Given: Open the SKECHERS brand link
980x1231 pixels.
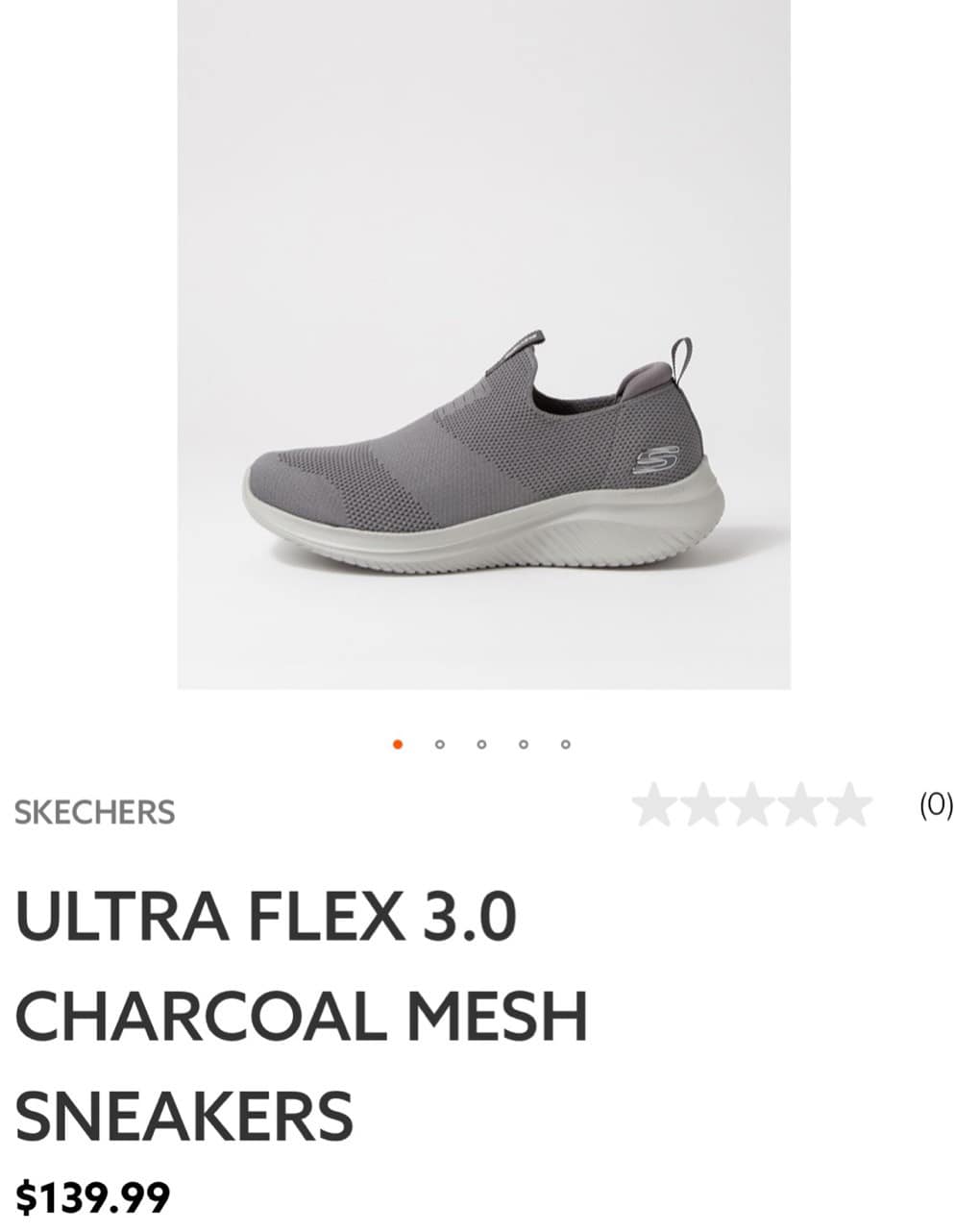Looking at the screenshot, I should point(94,812).
